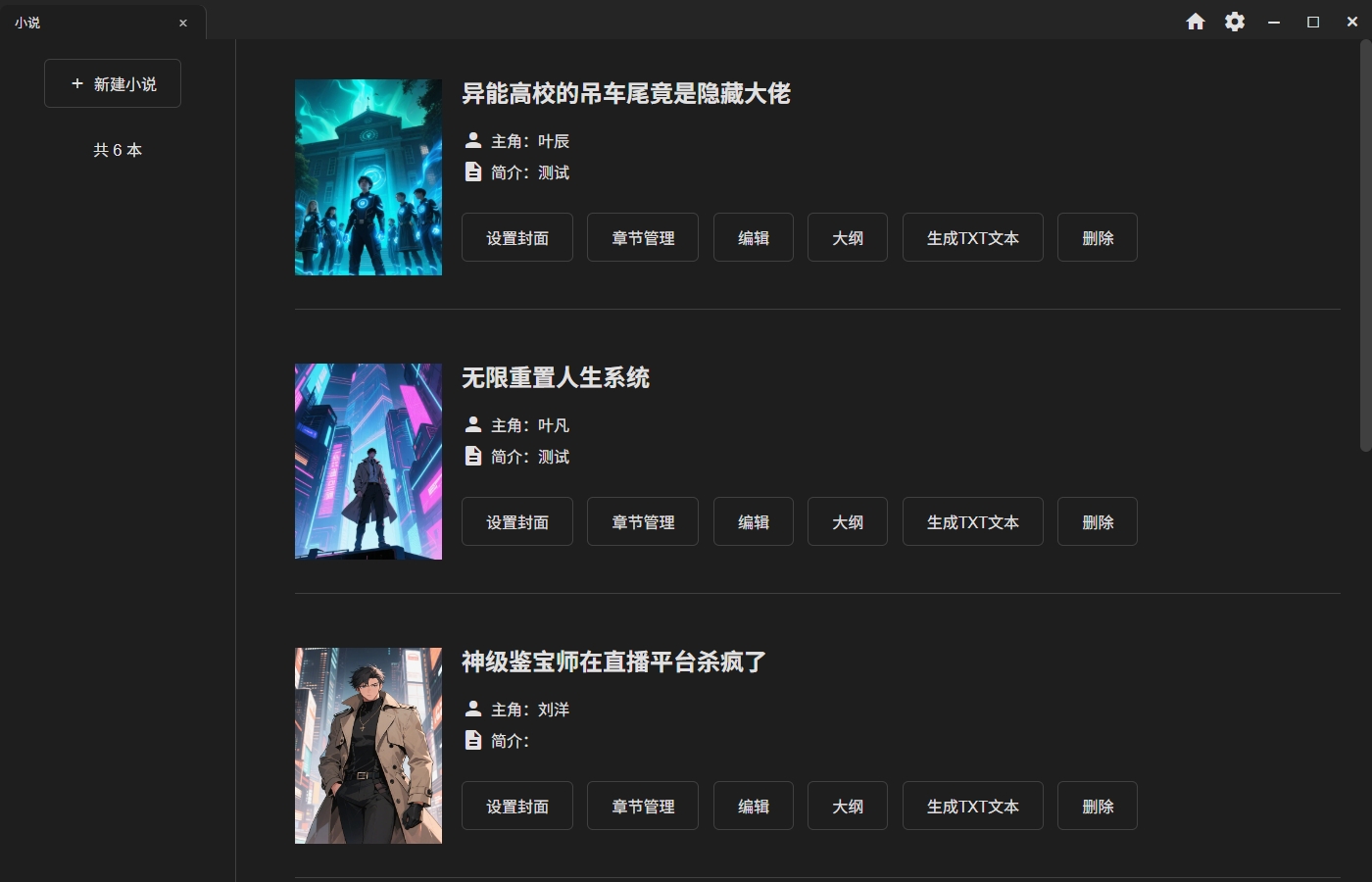
Task: Create a new novel with 新建小说
Action: 113,84
